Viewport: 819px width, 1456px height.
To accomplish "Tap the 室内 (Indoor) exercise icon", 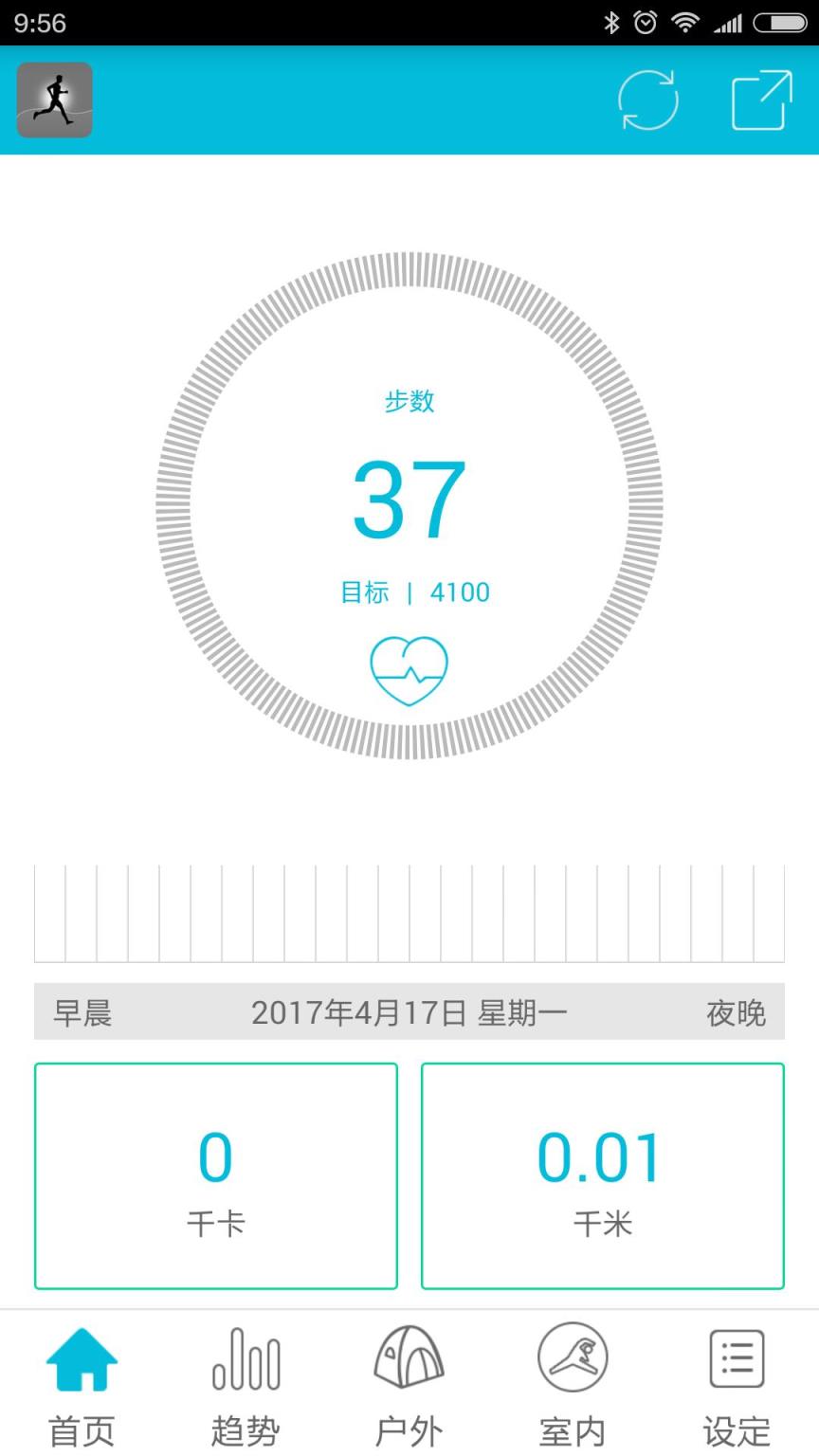I will [573, 1358].
